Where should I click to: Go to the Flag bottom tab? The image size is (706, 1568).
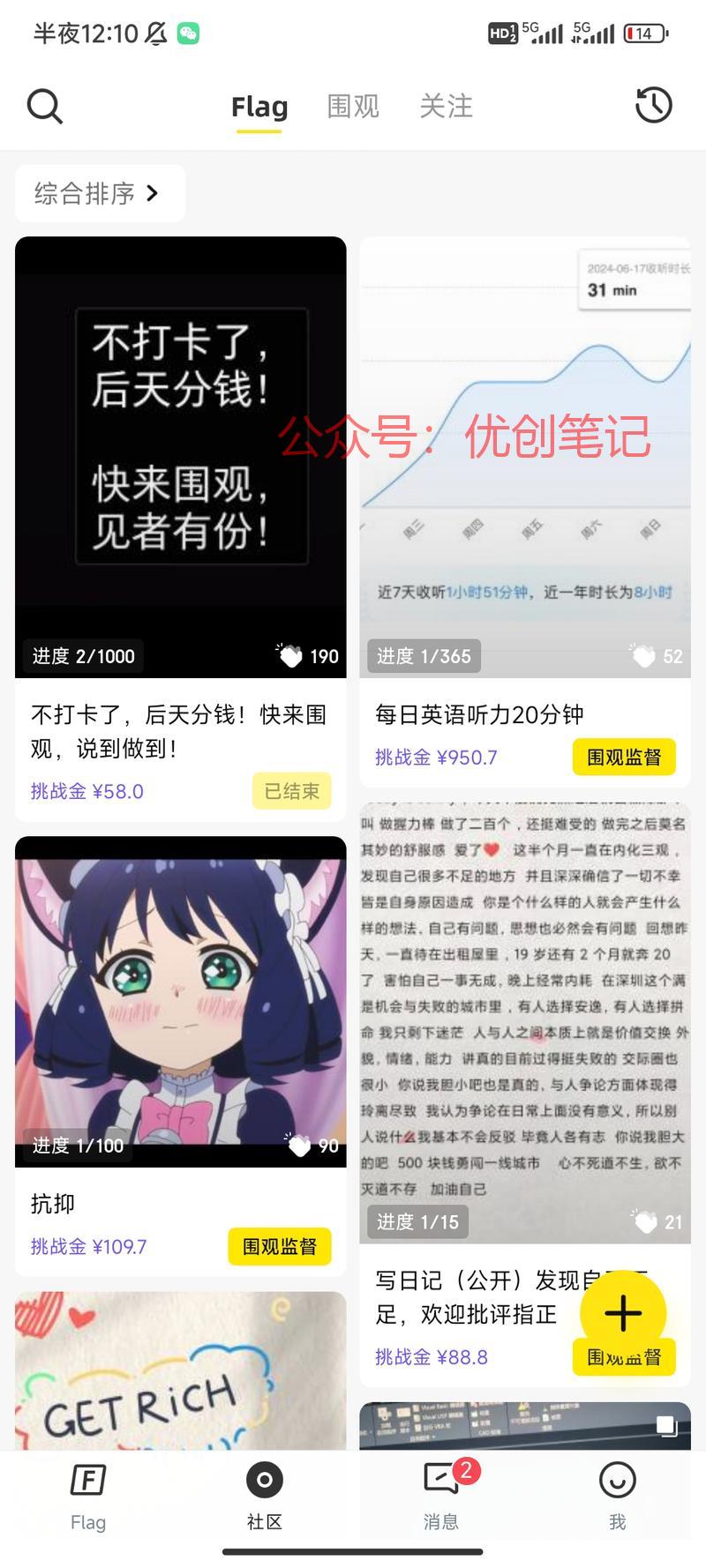coord(88,1497)
